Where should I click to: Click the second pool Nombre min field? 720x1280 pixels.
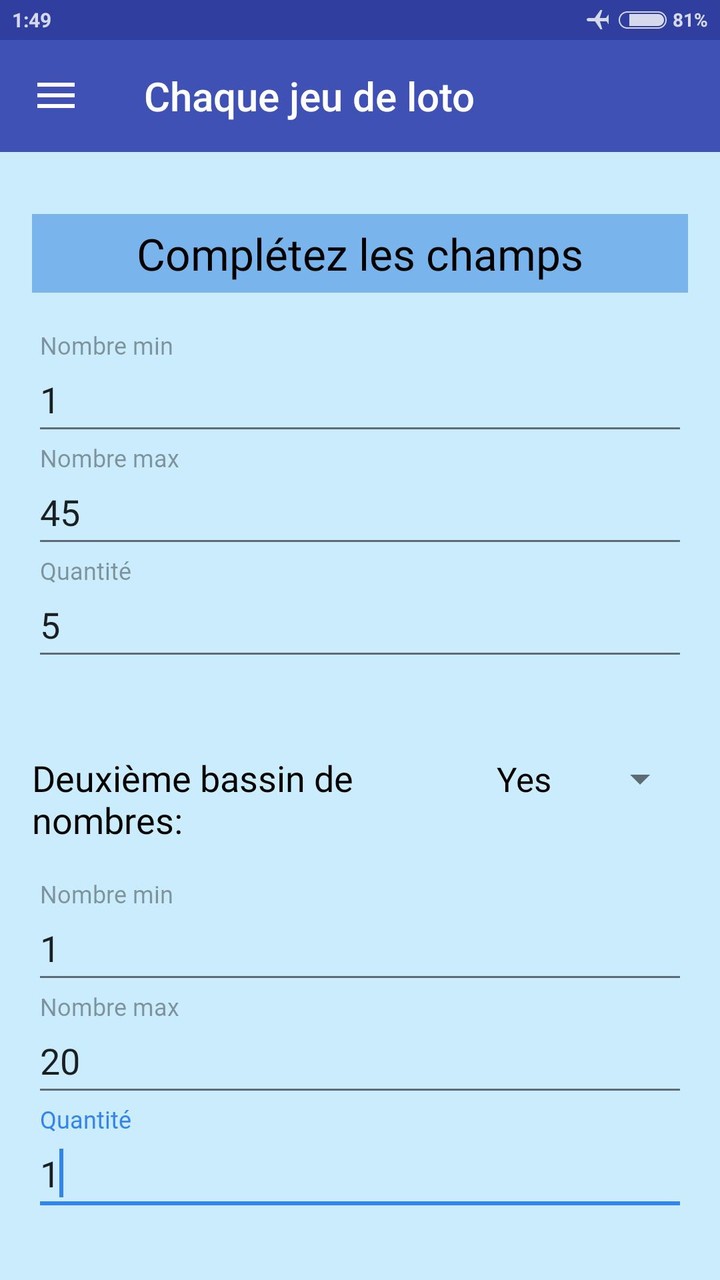coord(360,948)
